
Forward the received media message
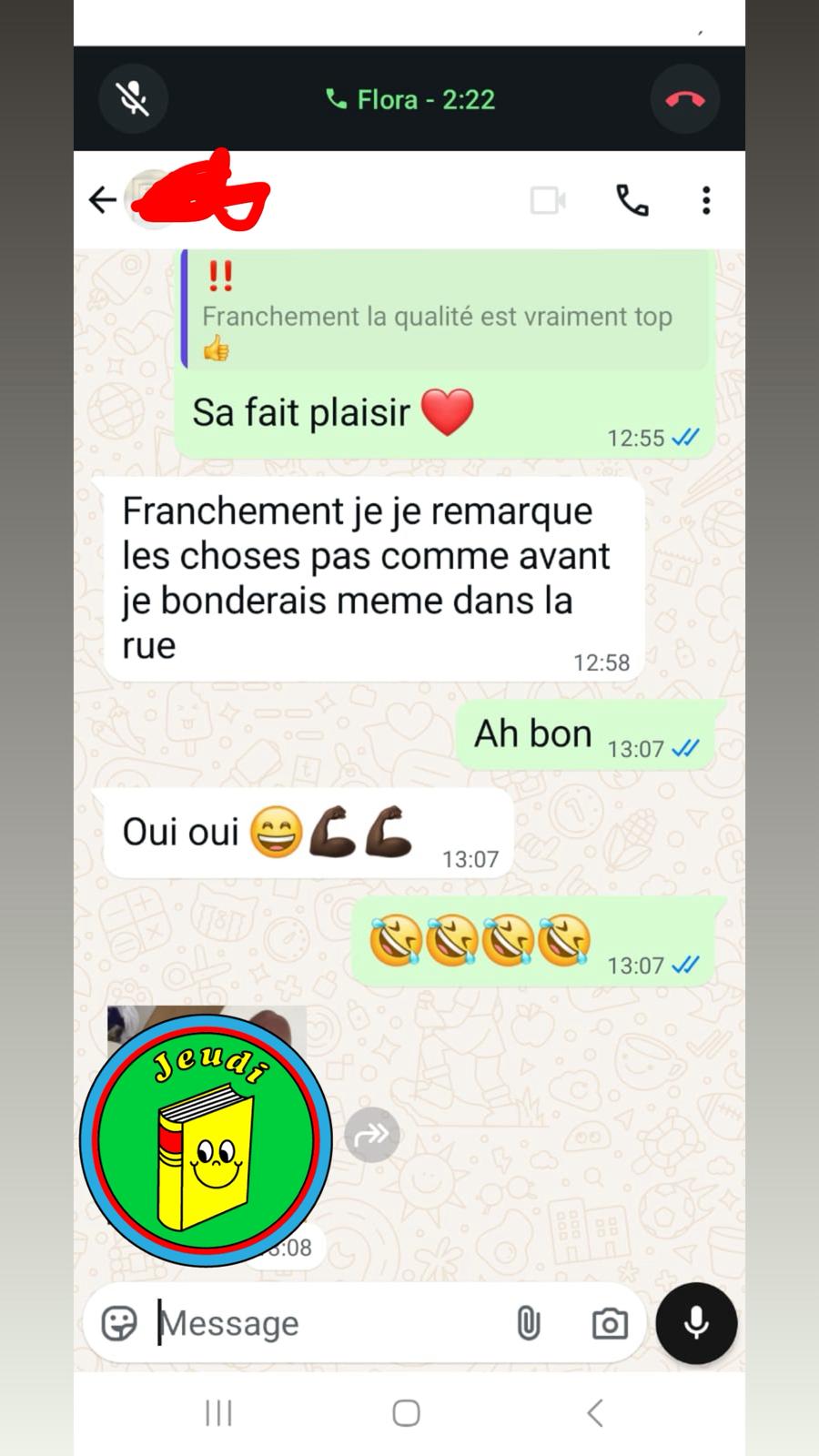pos(371,1134)
